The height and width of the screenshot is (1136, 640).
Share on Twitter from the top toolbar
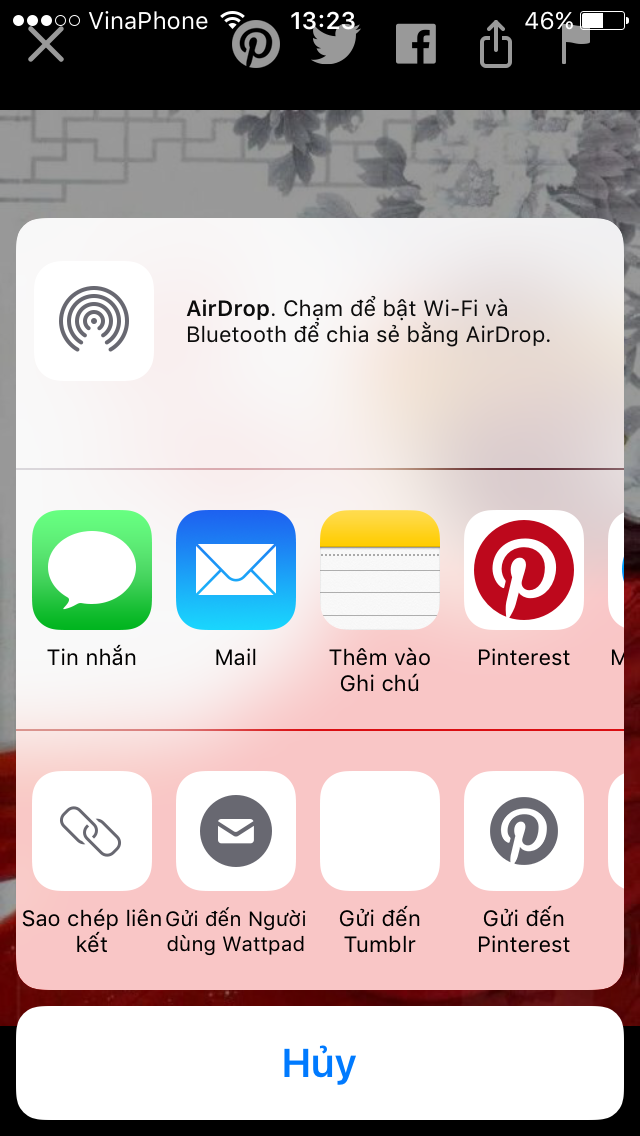[336, 42]
